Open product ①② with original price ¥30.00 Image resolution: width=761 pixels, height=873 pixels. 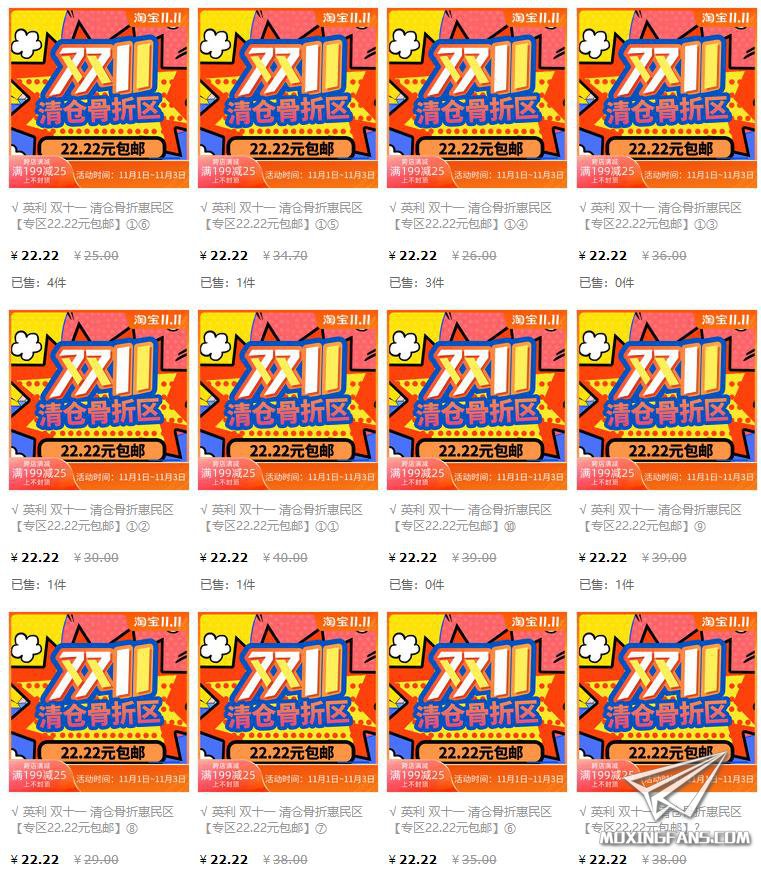point(99,400)
